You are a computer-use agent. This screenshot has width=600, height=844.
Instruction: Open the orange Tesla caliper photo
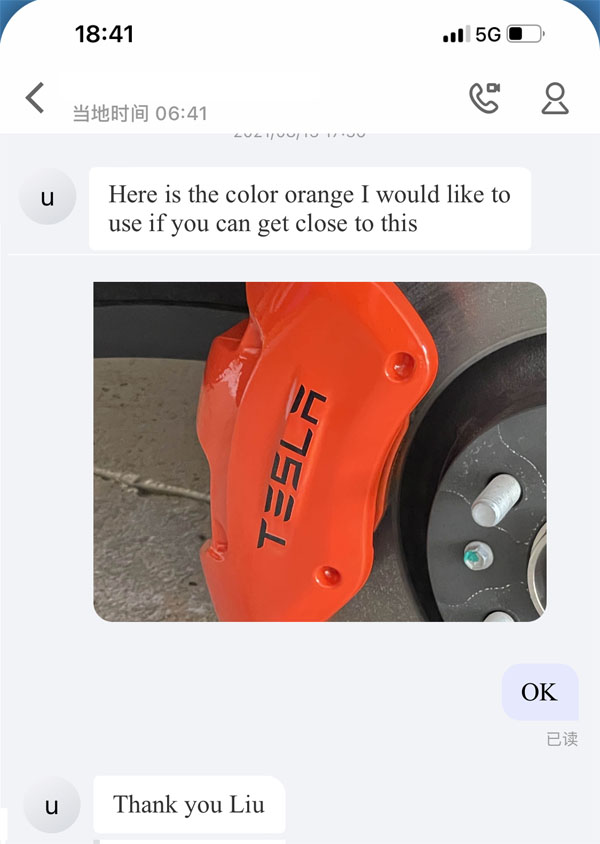coord(320,451)
